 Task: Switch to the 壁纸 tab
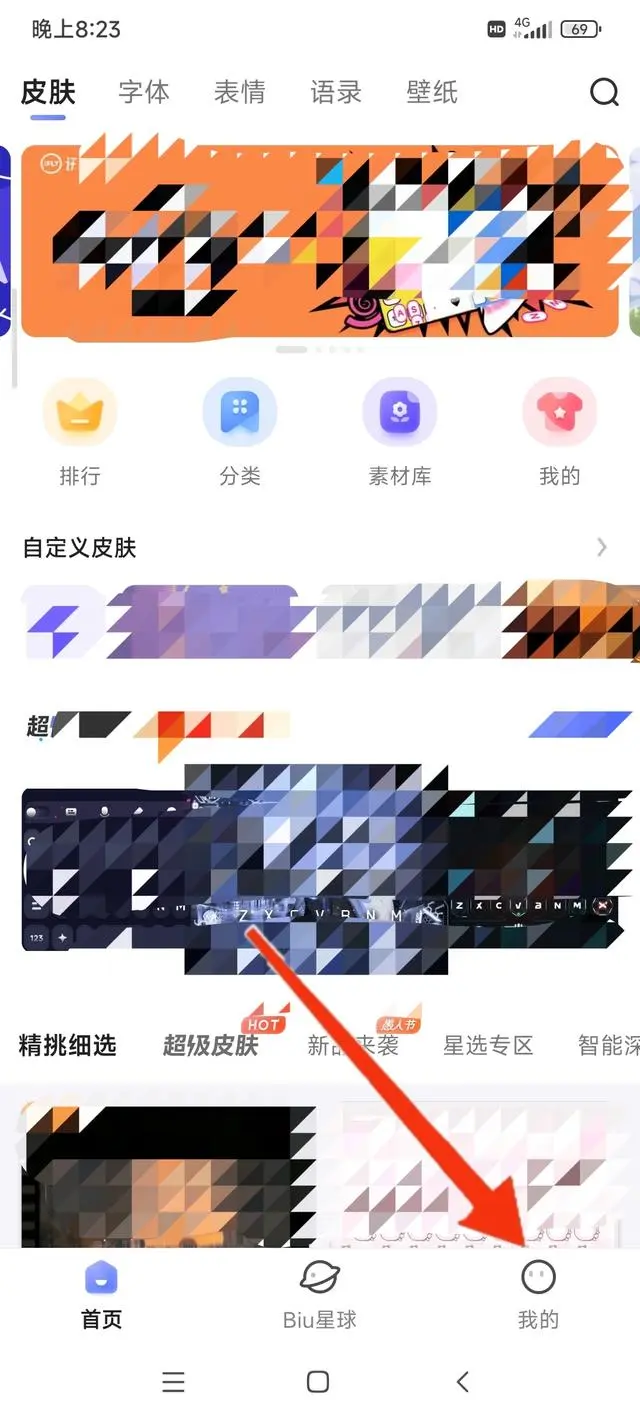click(x=431, y=92)
